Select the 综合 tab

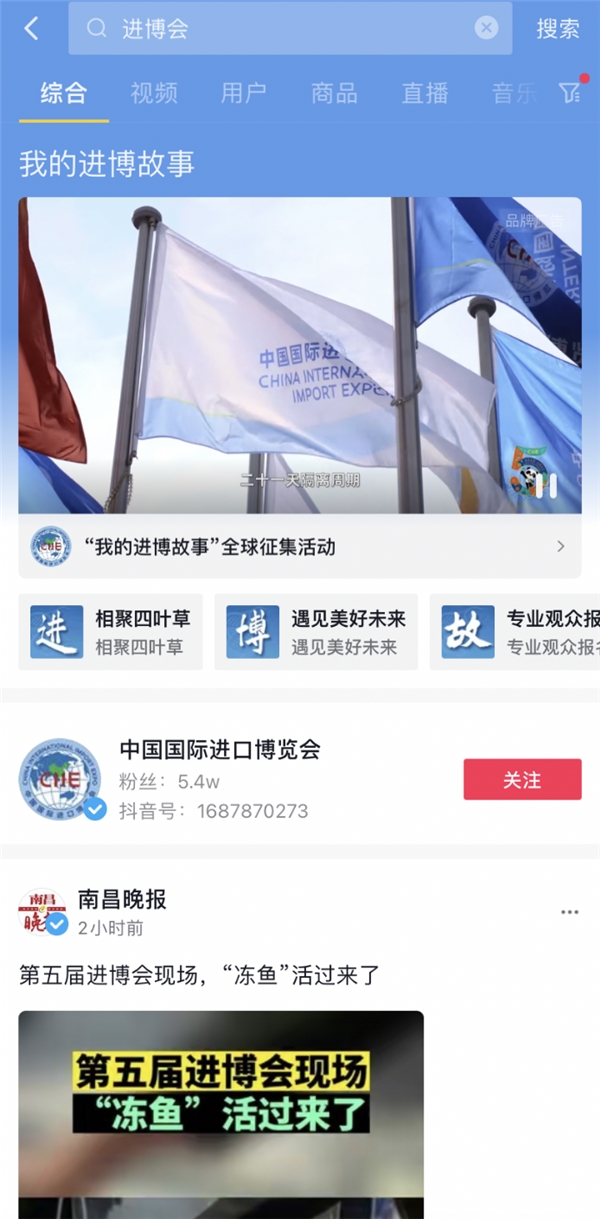point(64,94)
